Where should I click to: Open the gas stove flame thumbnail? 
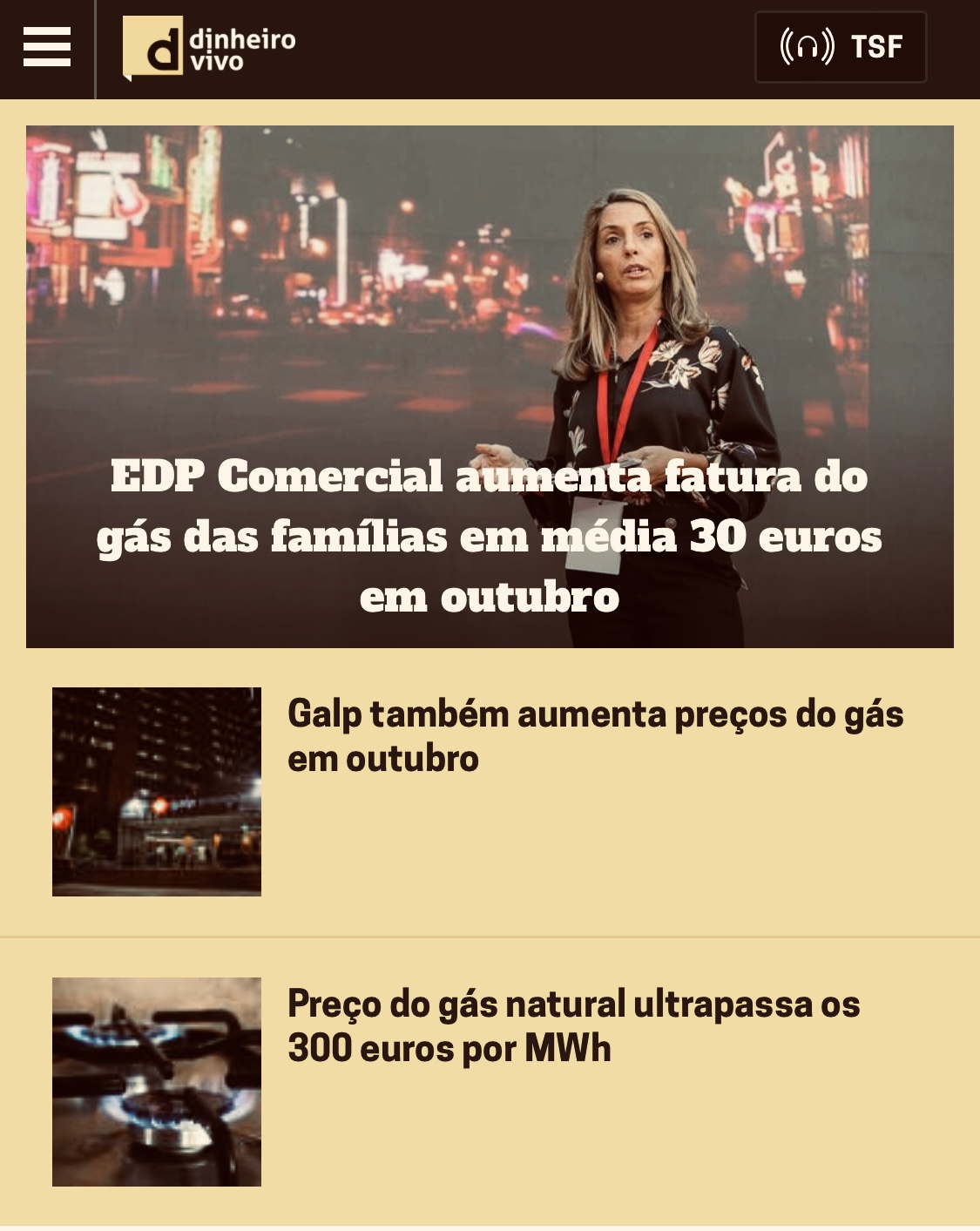coord(157,1081)
